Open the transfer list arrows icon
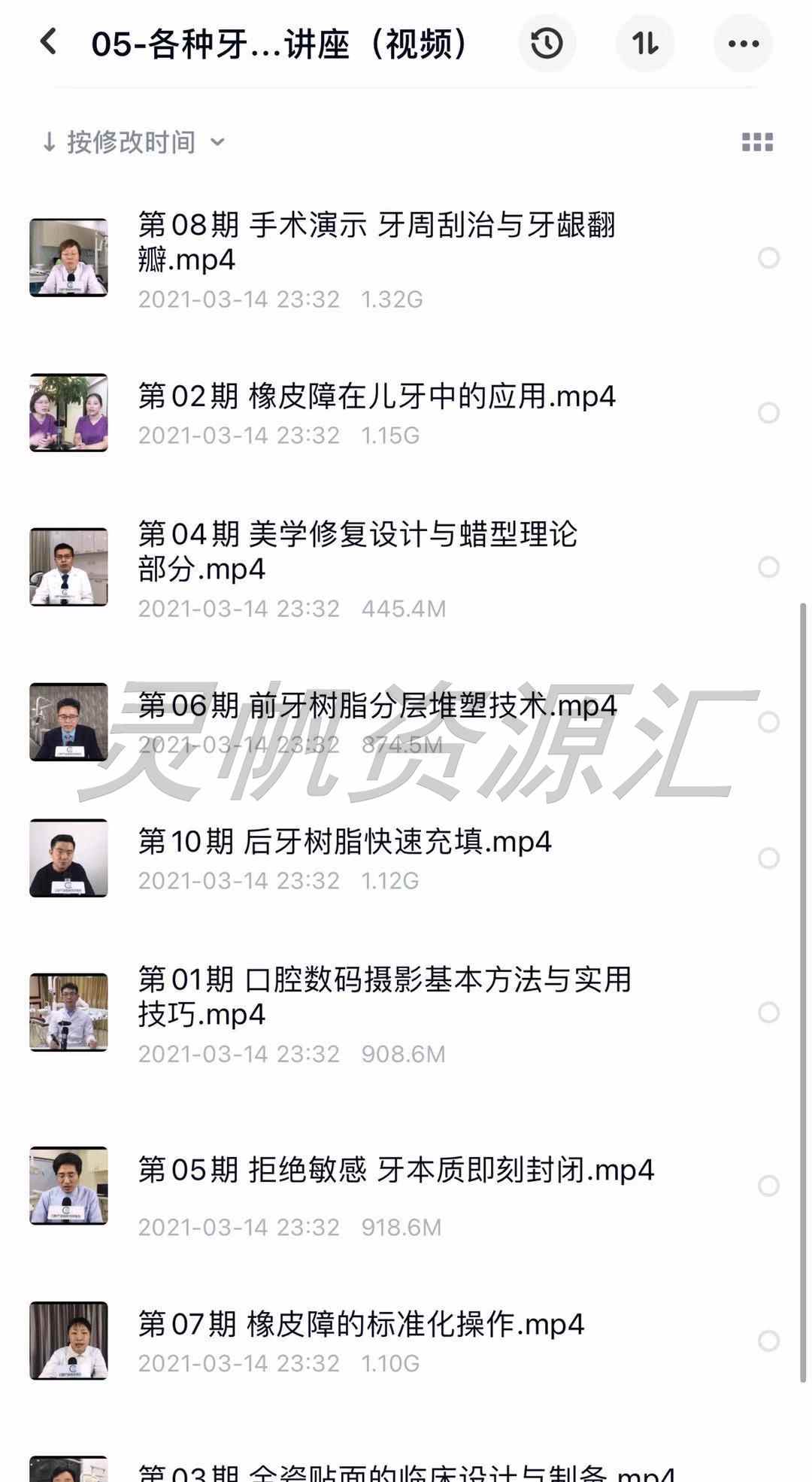812x1482 pixels. coord(645,44)
